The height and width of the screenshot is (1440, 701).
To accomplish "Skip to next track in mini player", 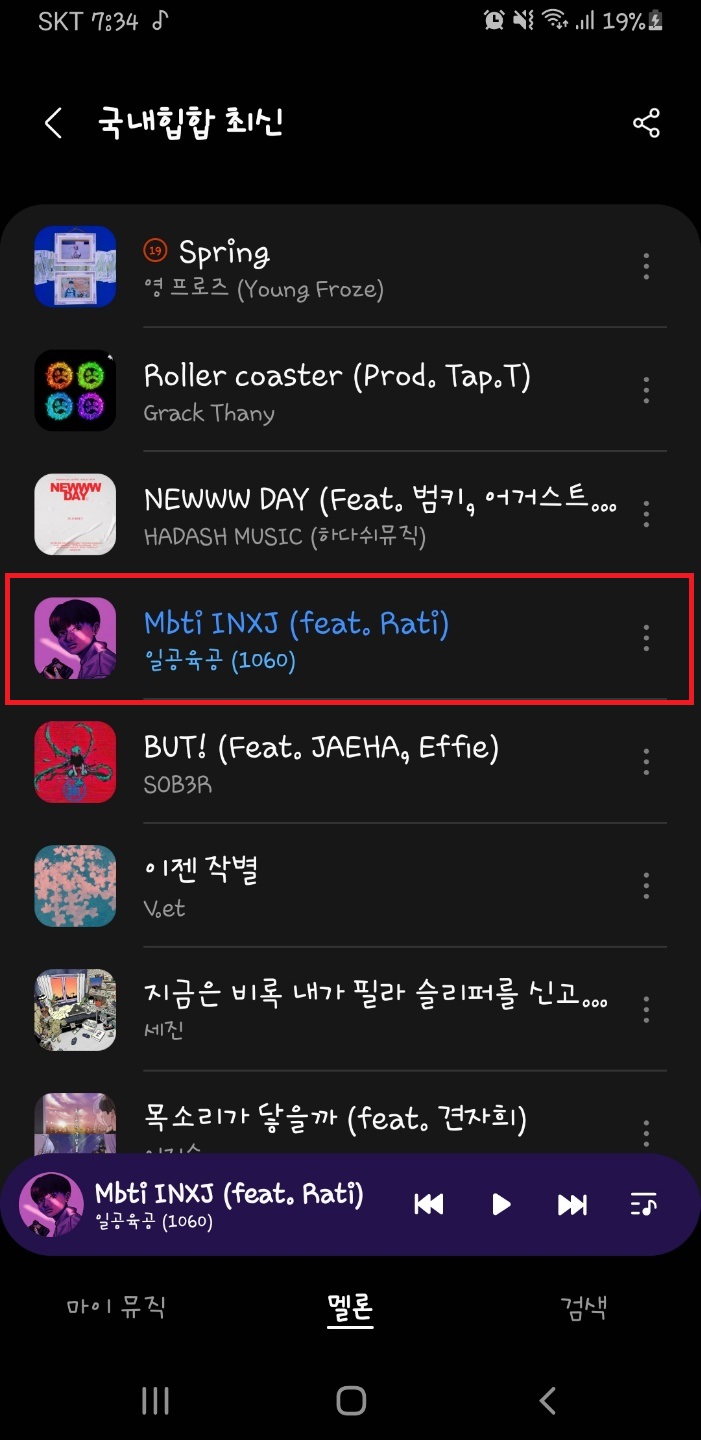I will tap(572, 1204).
